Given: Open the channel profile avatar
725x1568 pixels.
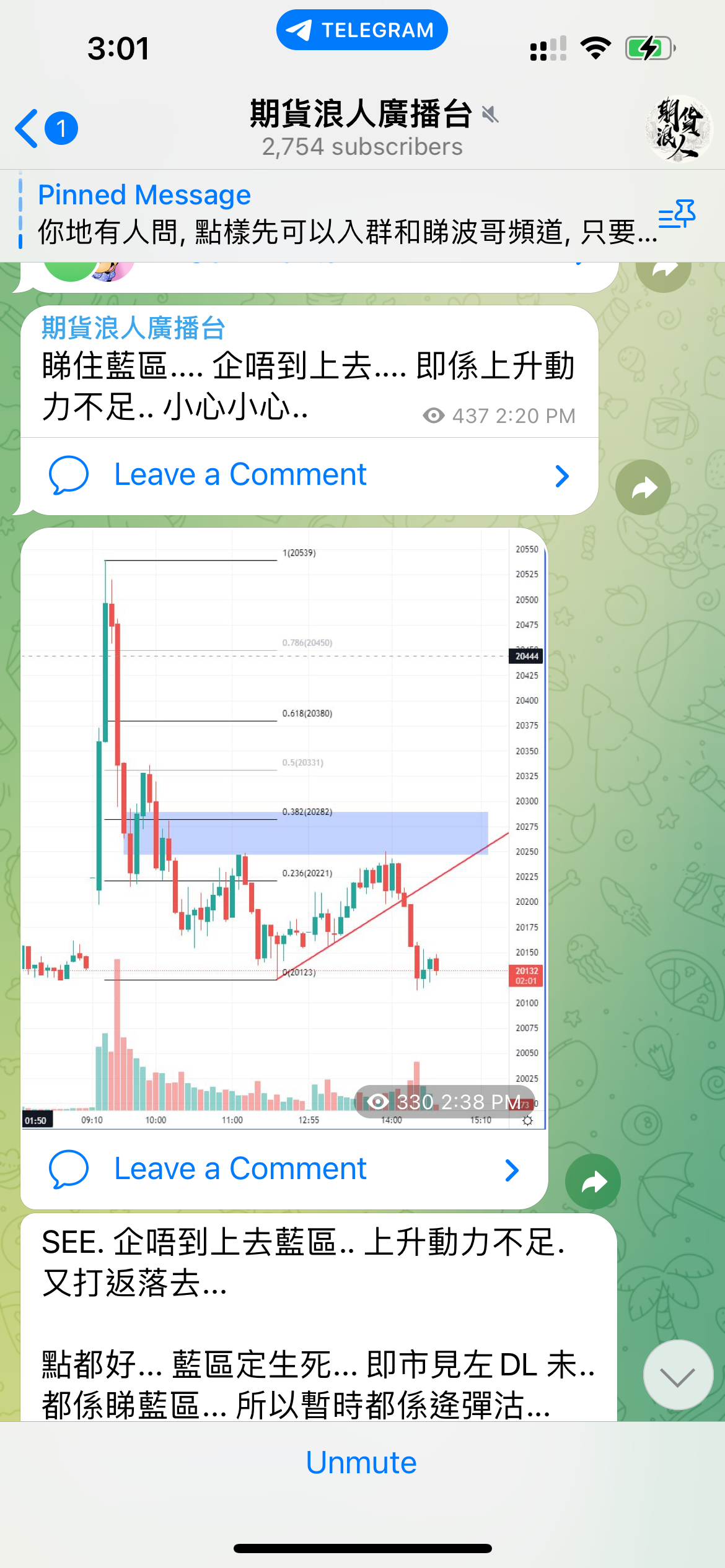Looking at the screenshot, I should 678,128.
